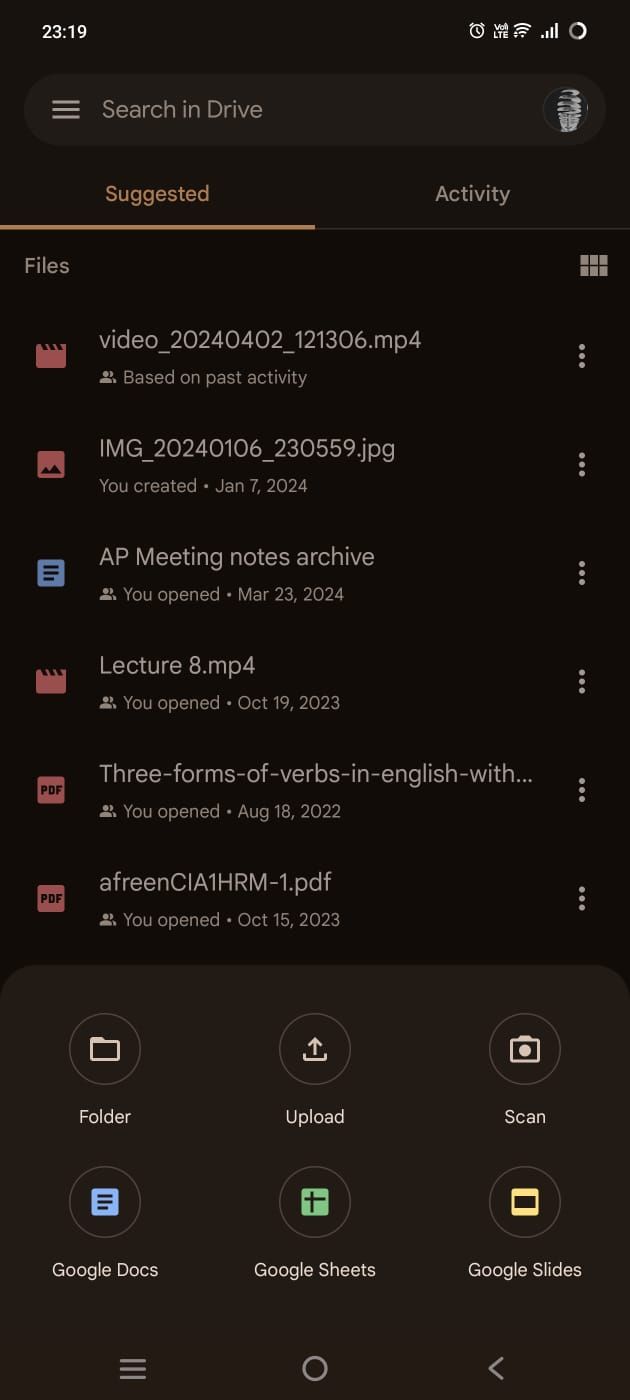630x1400 pixels.
Task: Open the account profile picture
Action: (x=566, y=110)
